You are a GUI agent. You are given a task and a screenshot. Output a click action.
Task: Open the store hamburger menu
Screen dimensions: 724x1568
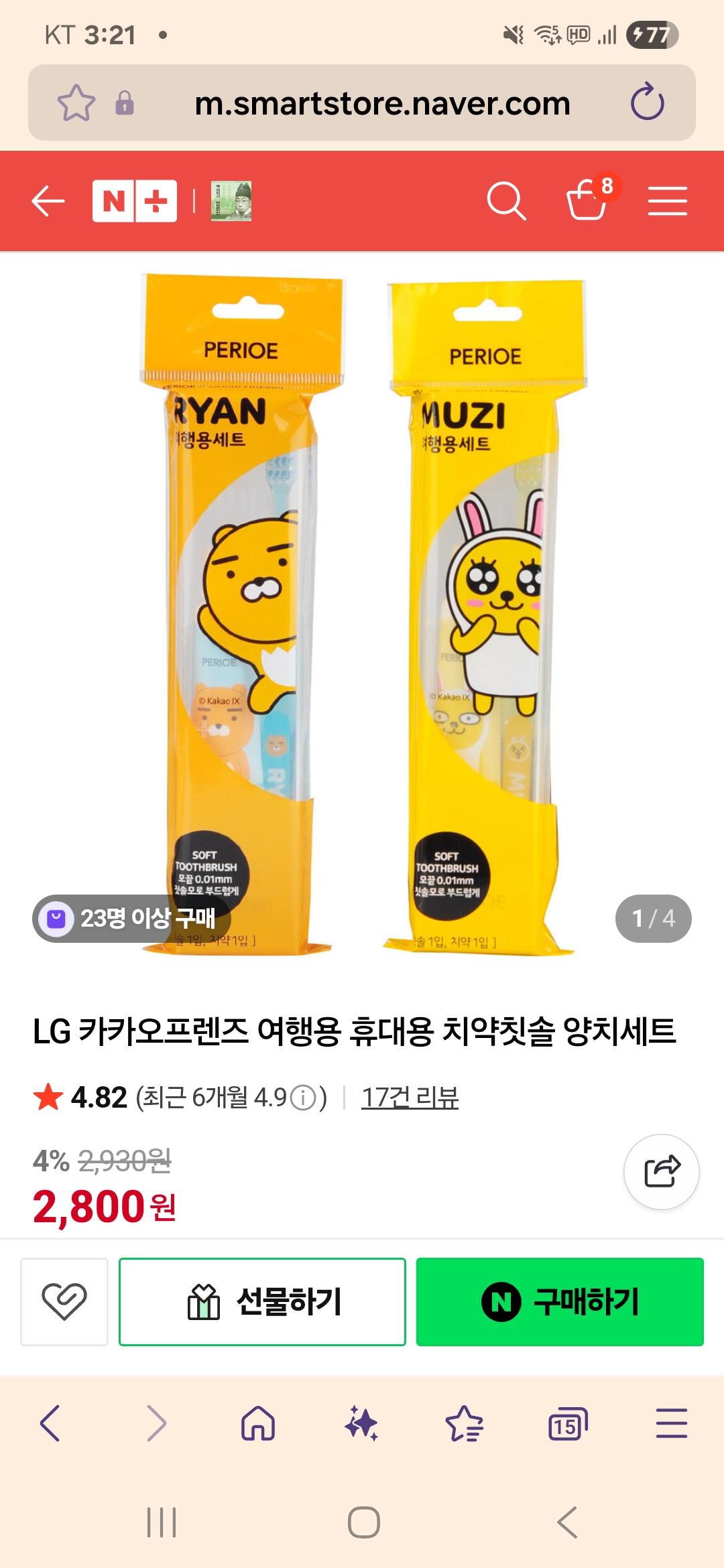tap(667, 201)
